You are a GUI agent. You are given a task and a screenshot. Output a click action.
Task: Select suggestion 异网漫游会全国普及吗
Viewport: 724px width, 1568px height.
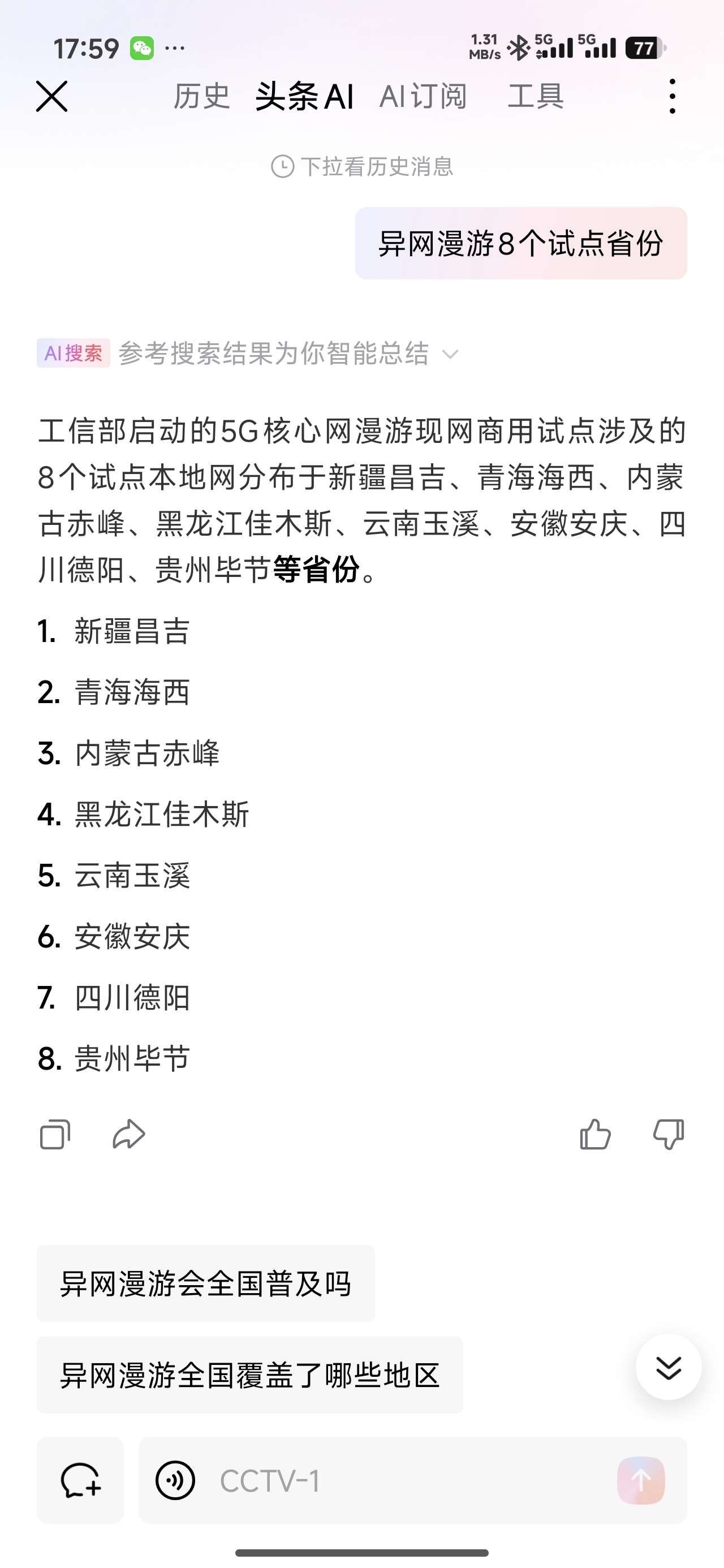205,1283
